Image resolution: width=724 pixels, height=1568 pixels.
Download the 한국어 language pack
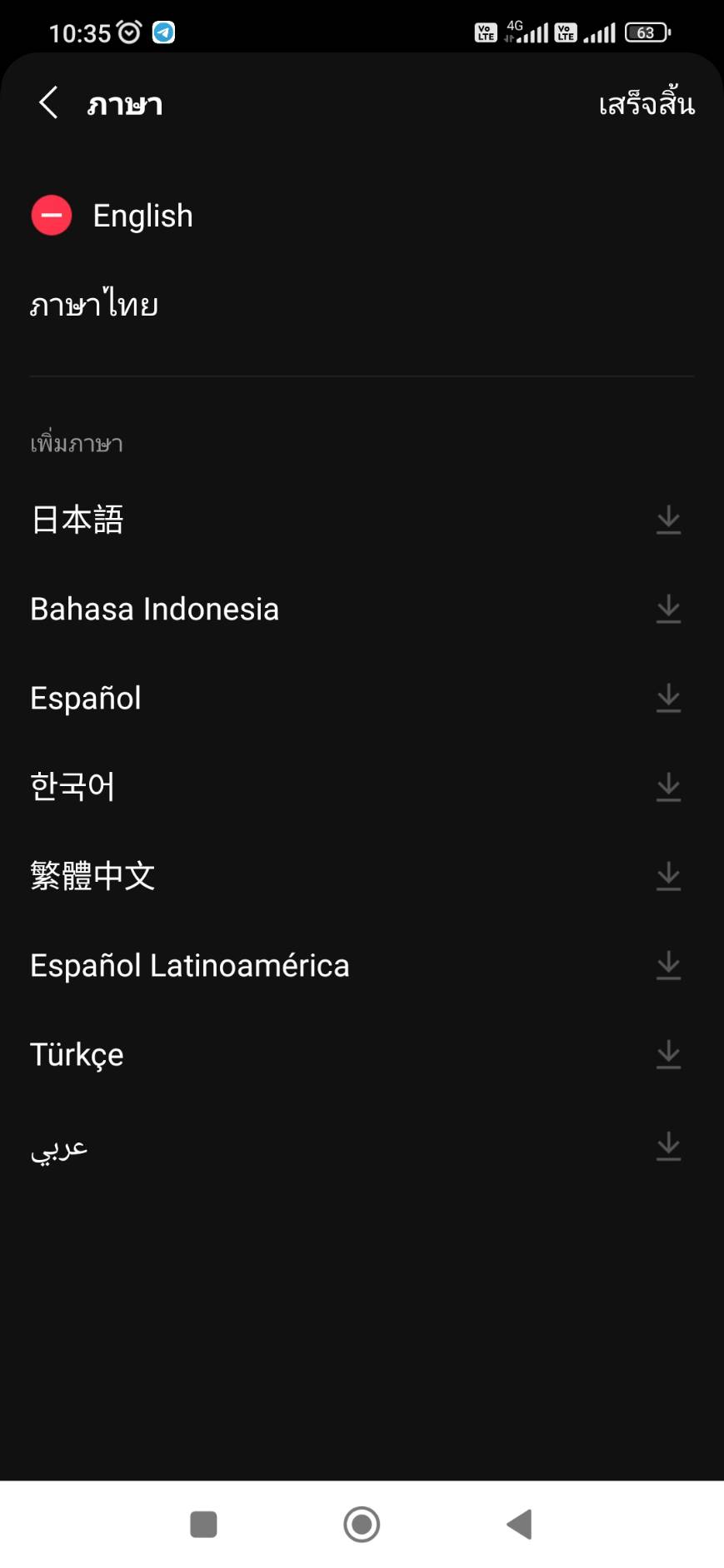[668, 787]
